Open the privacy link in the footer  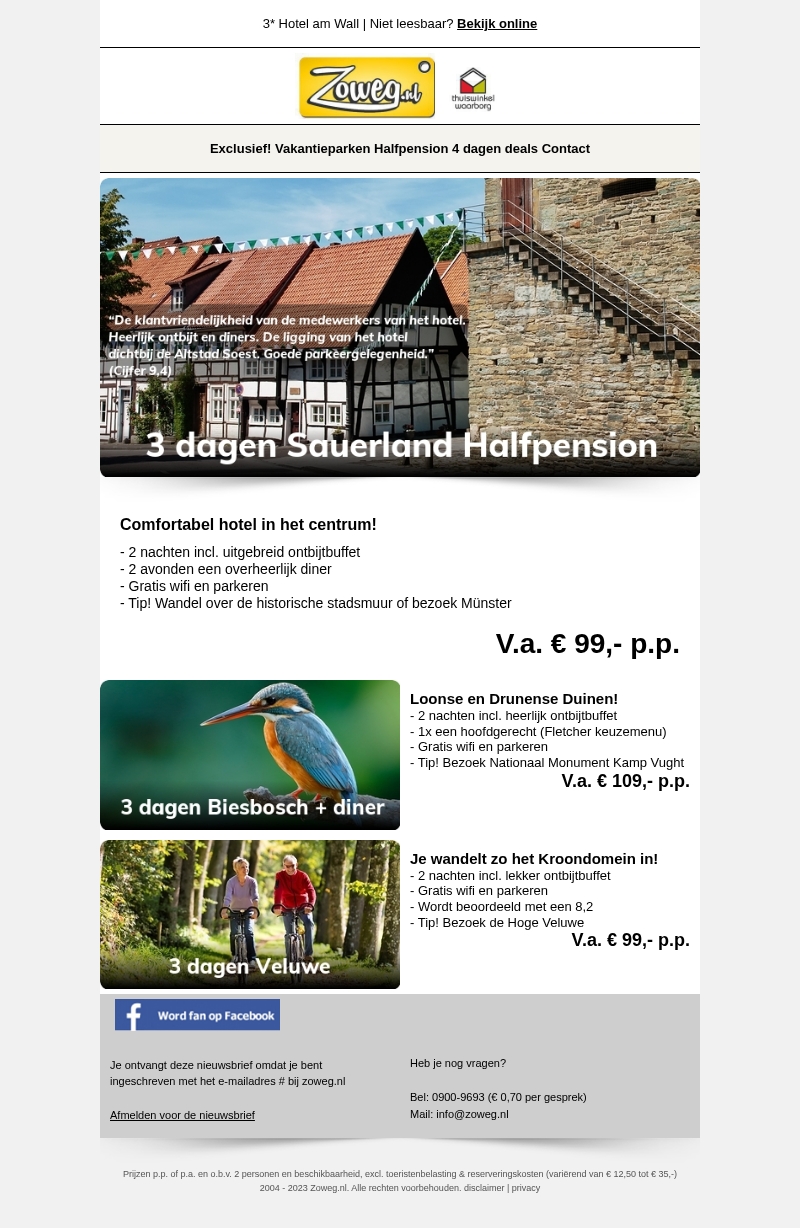tap(526, 1188)
